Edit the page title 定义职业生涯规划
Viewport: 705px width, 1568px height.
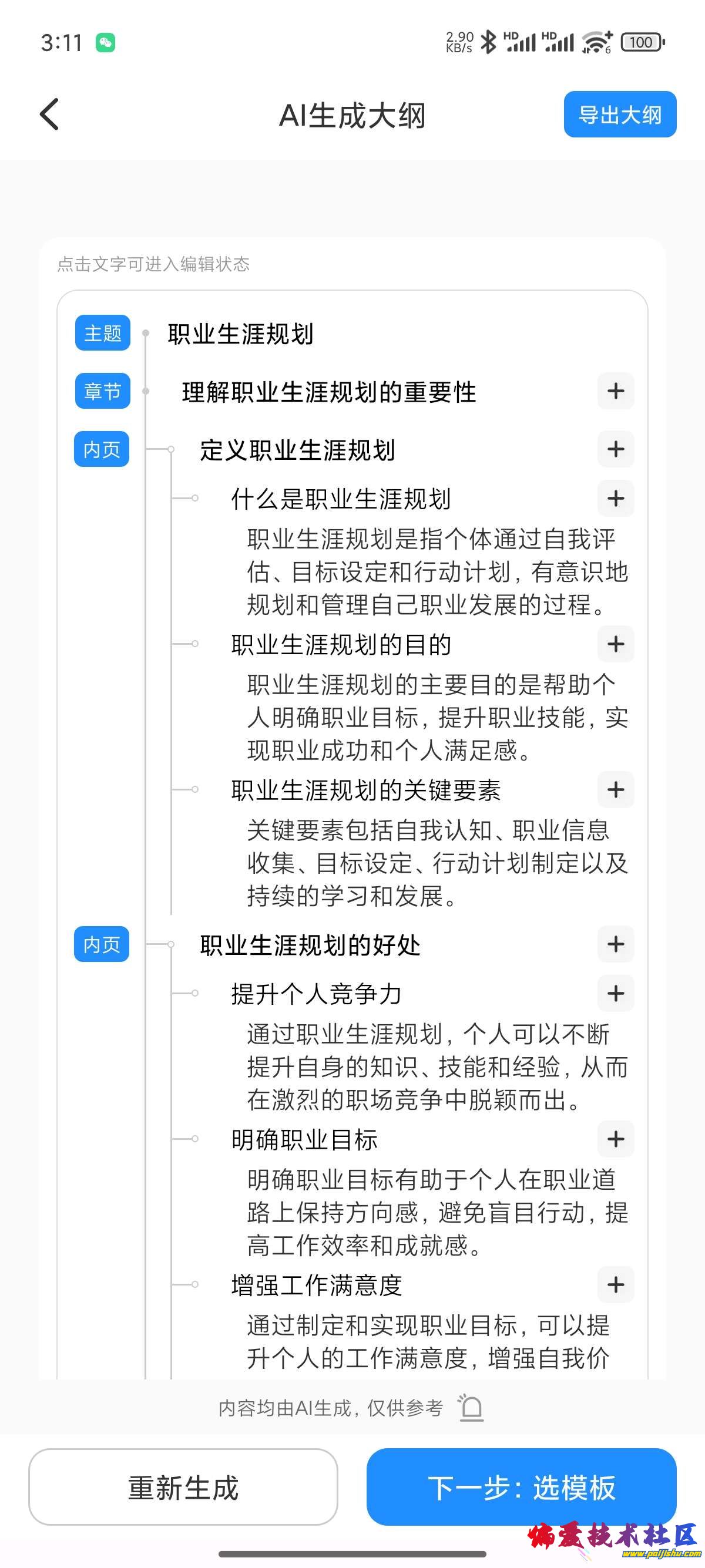tap(297, 450)
